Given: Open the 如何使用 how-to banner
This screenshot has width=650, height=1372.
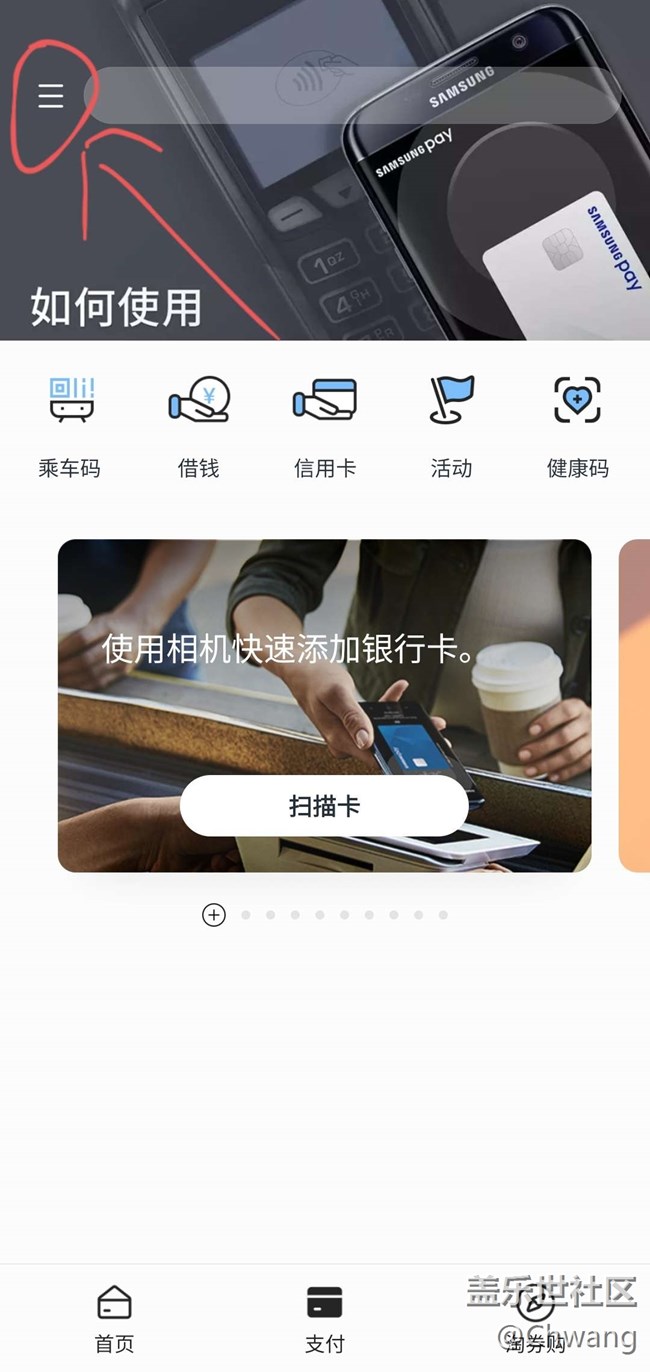Looking at the screenshot, I should (x=116, y=307).
